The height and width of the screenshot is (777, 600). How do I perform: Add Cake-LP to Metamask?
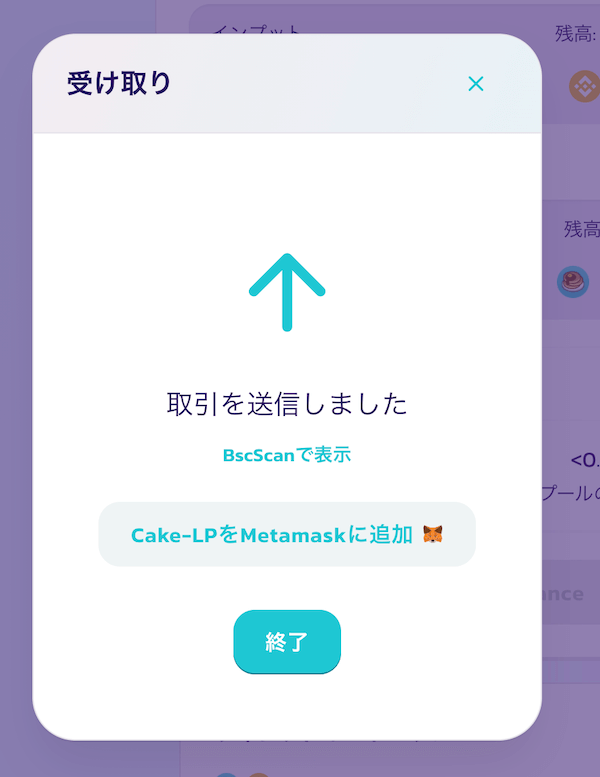pyautogui.click(x=287, y=534)
